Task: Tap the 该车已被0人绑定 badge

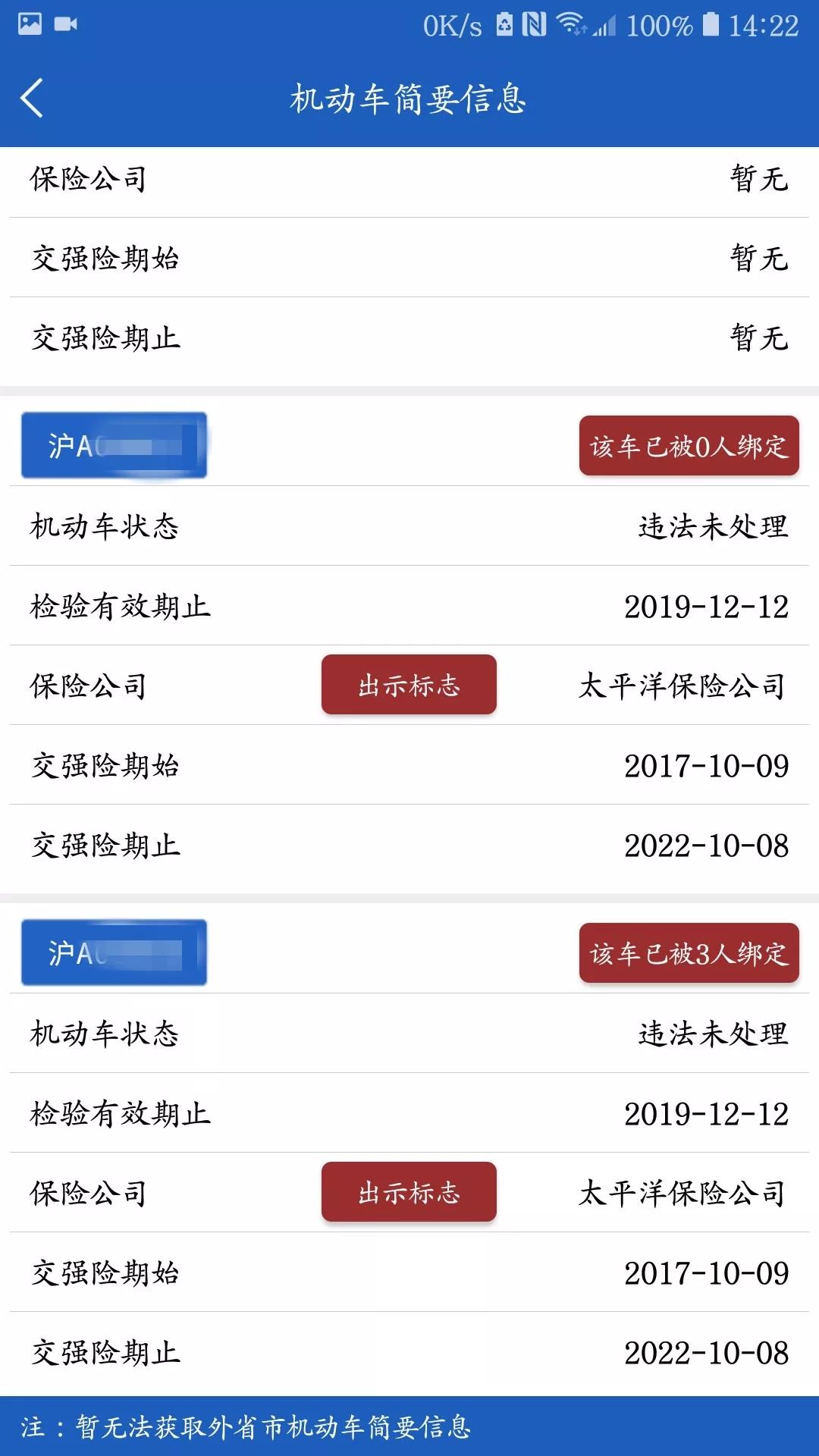Action: tap(689, 446)
